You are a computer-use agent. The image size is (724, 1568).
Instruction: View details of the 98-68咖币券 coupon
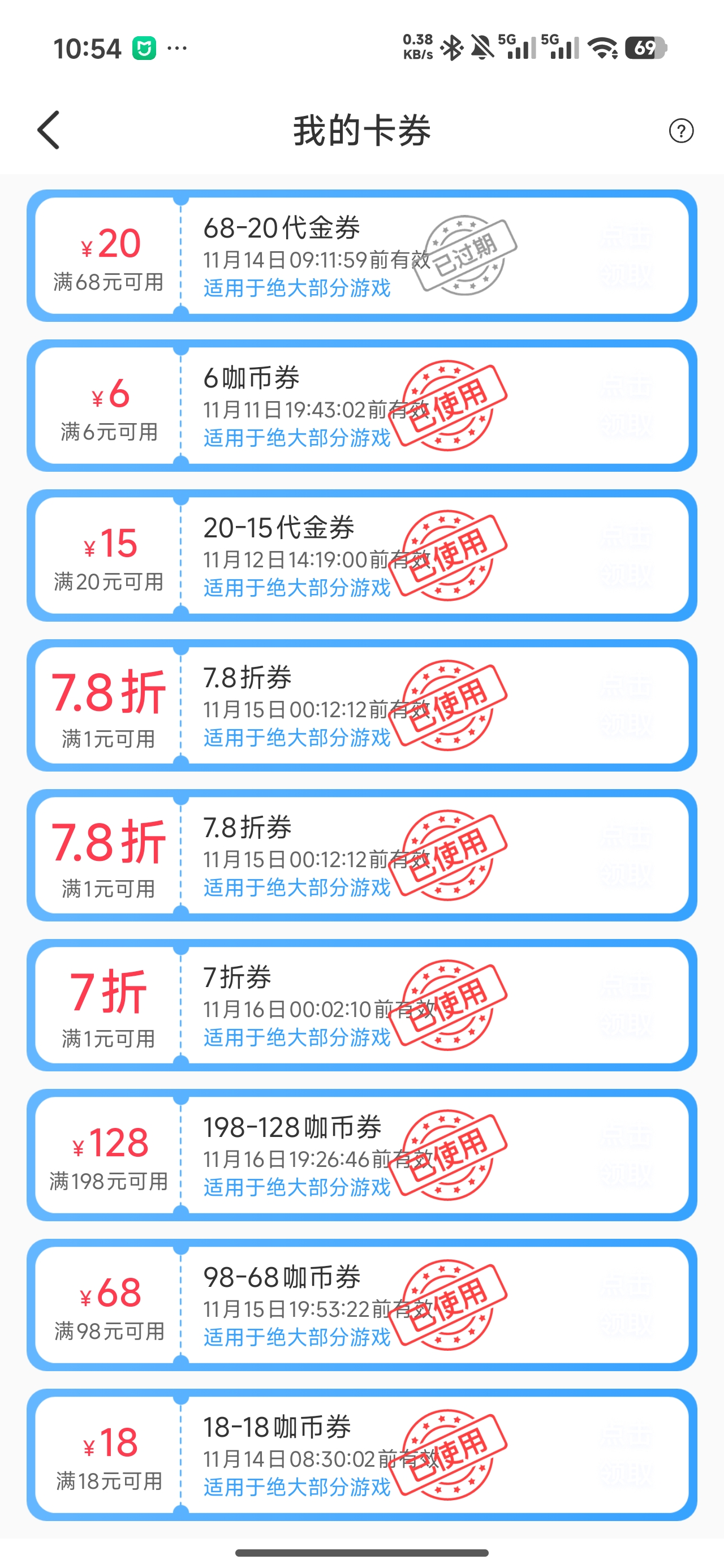(361, 1304)
